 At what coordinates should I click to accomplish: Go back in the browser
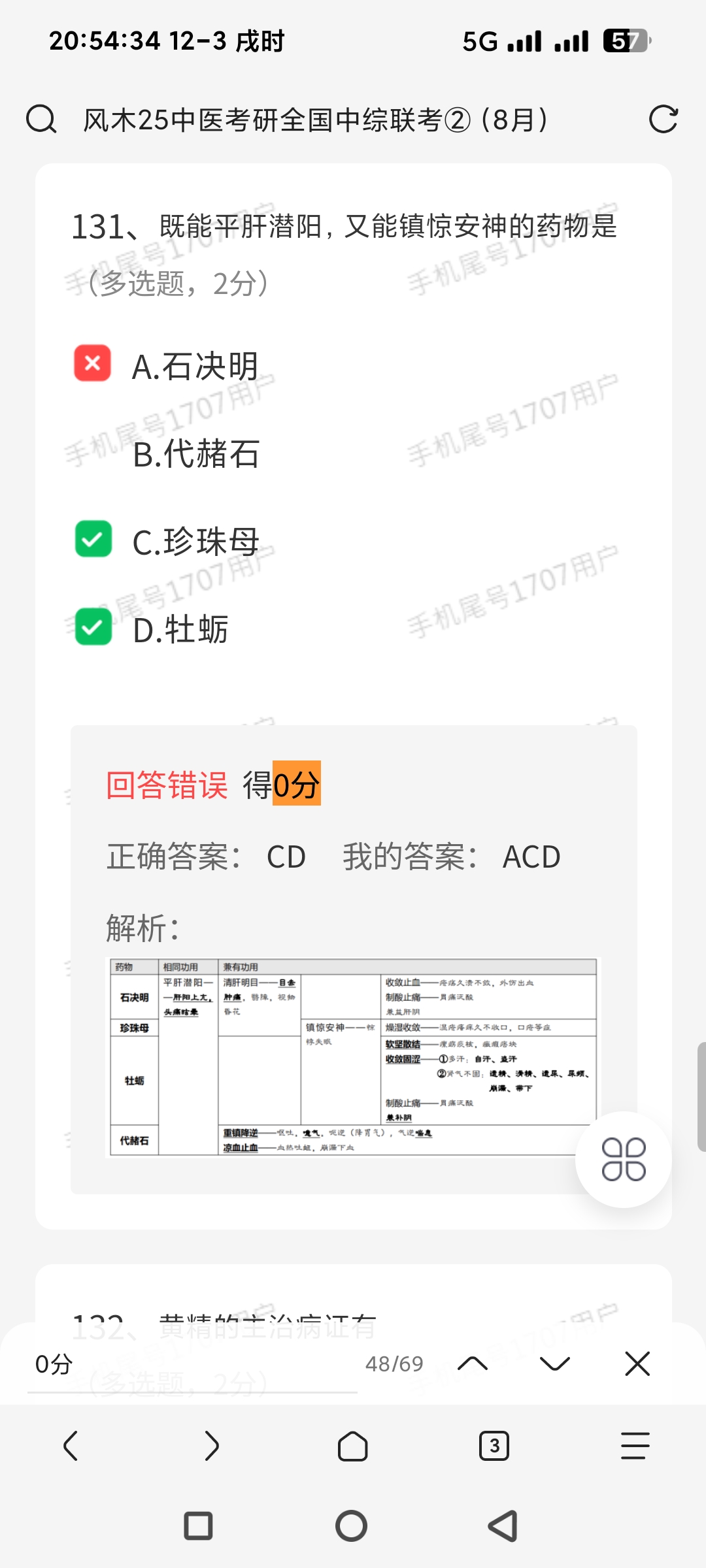pos(71,1446)
